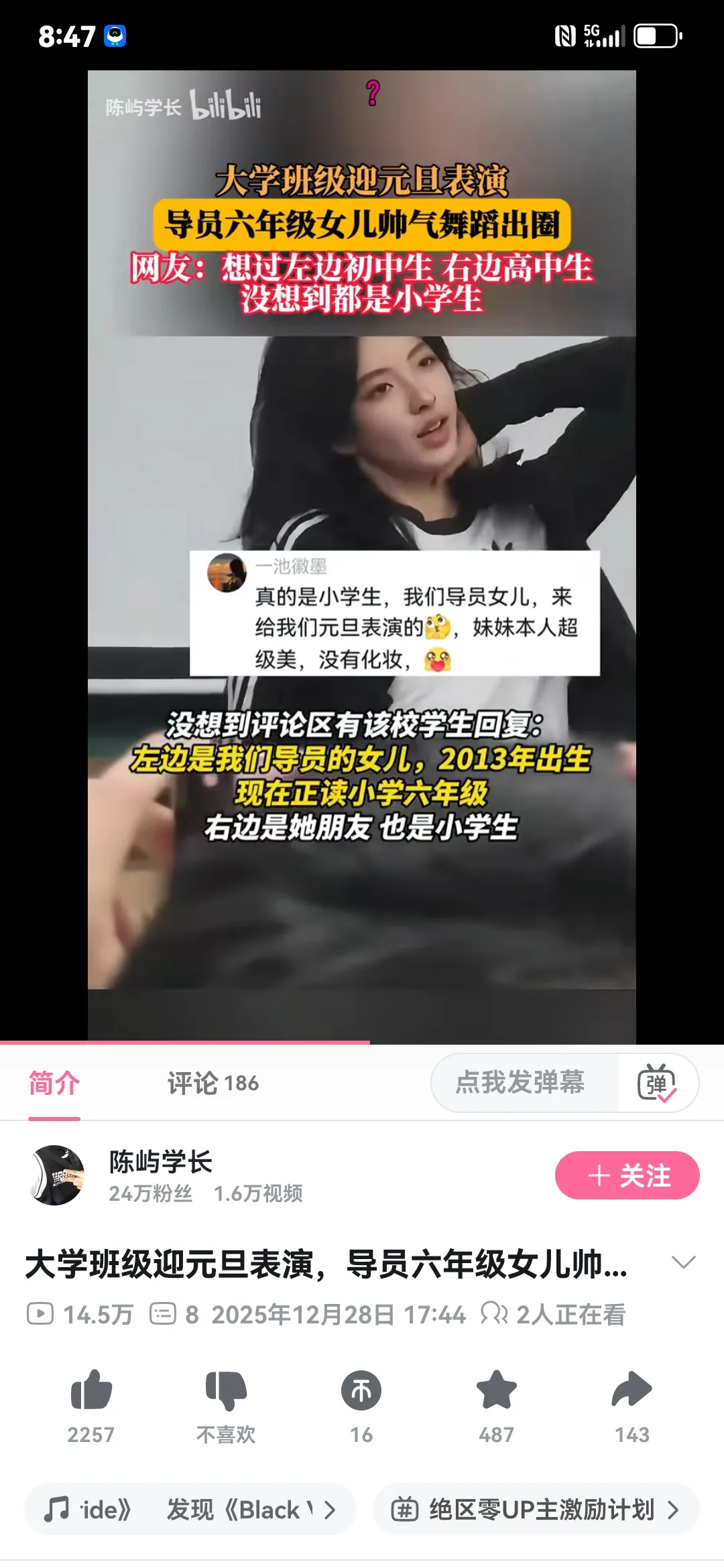Give coins to this video
Screen dimensions: 724x1568
[x=361, y=1390]
